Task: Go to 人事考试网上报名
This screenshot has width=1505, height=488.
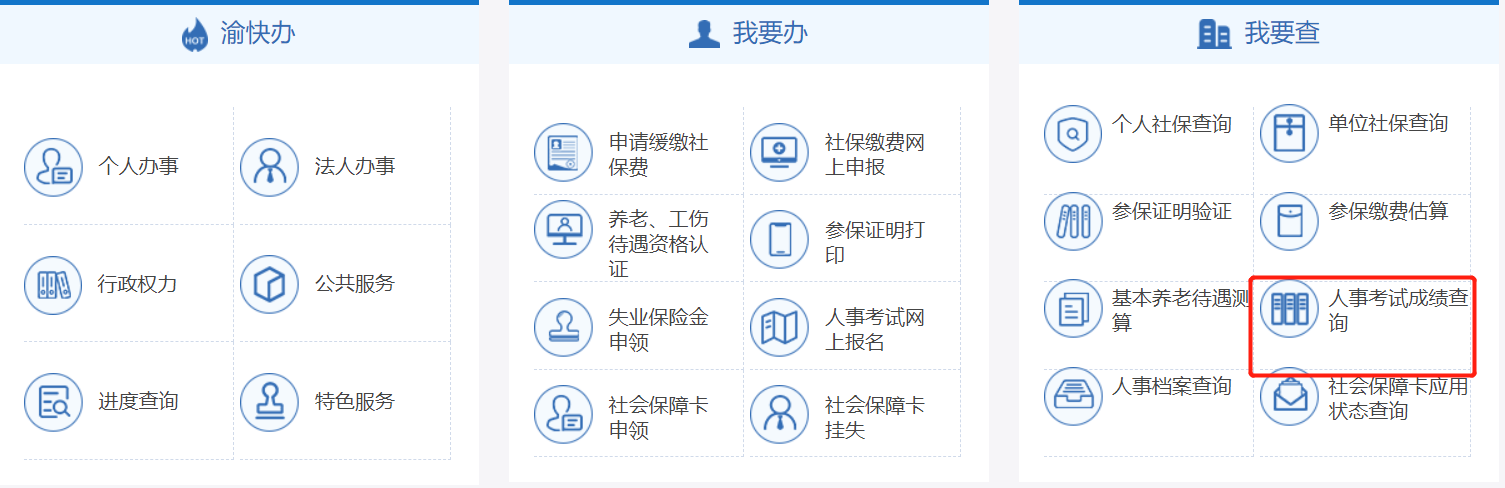Action: coord(874,329)
